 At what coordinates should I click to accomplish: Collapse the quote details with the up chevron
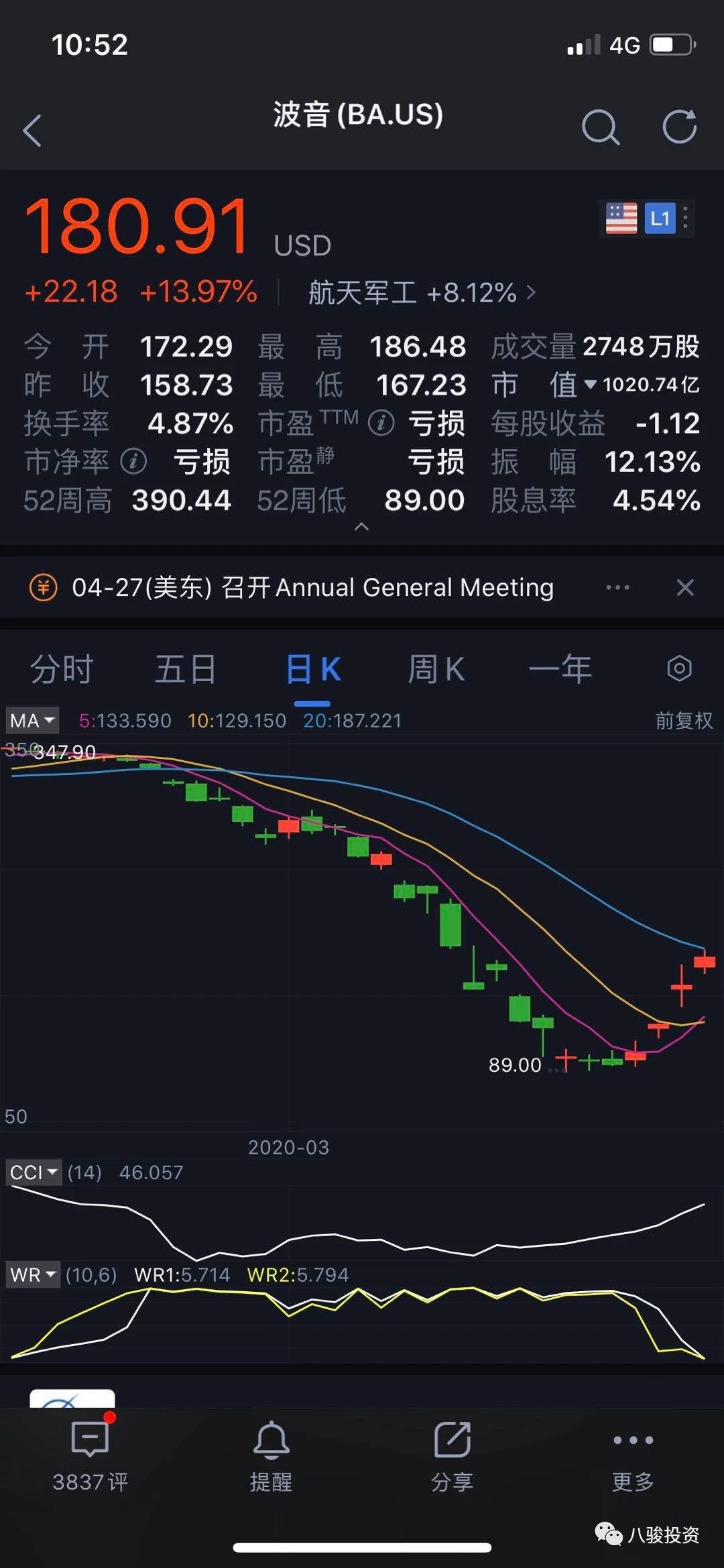361,527
